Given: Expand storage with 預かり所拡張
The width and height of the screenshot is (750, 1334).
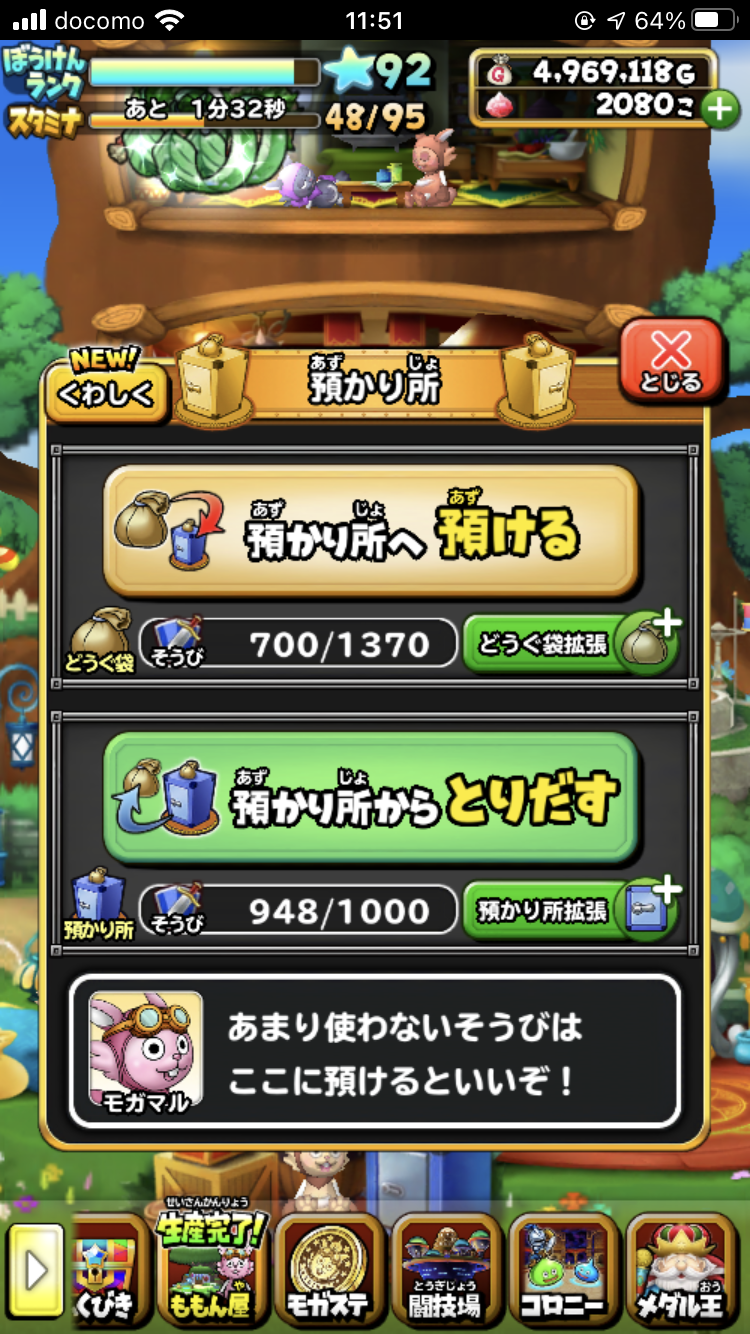Looking at the screenshot, I should point(569,911).
